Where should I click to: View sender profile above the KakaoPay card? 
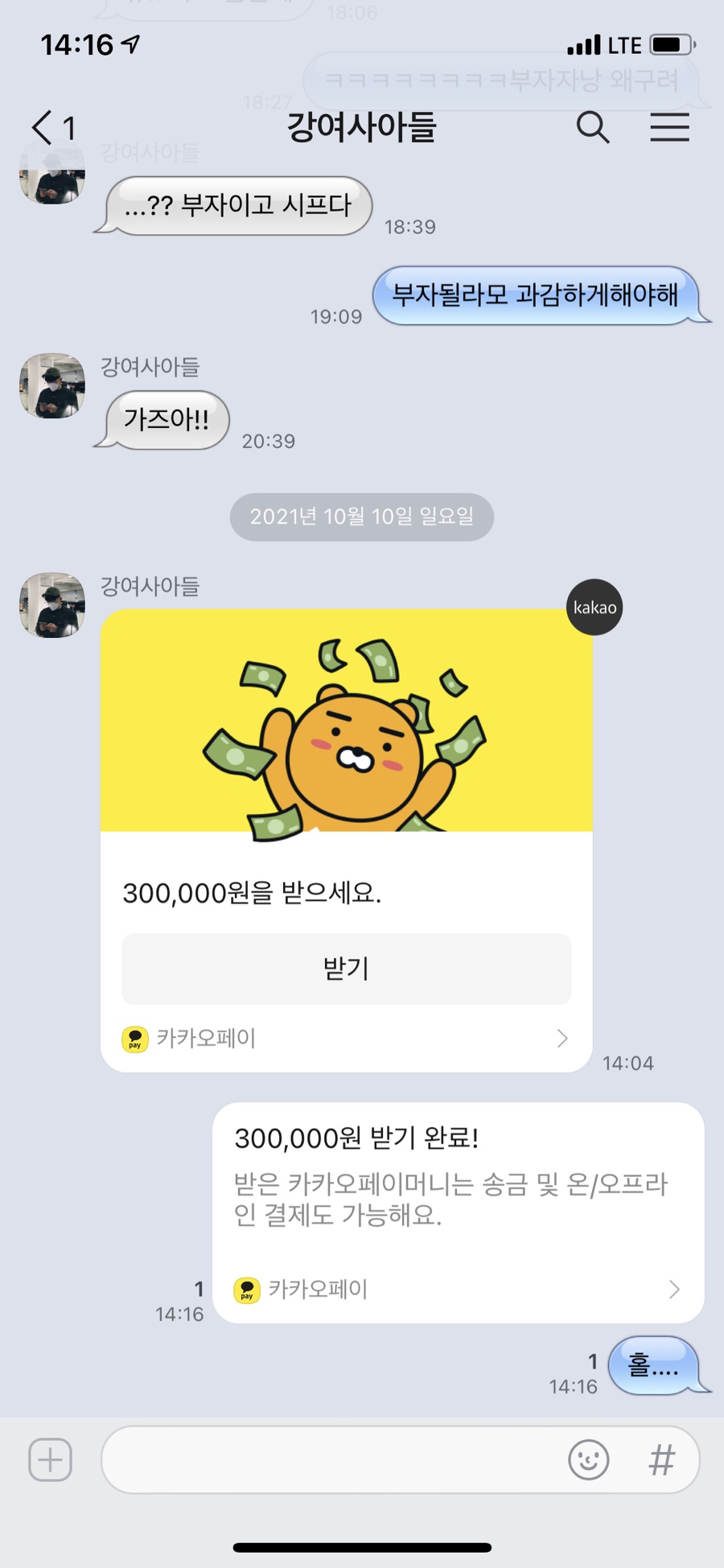[x=52, y=605]
